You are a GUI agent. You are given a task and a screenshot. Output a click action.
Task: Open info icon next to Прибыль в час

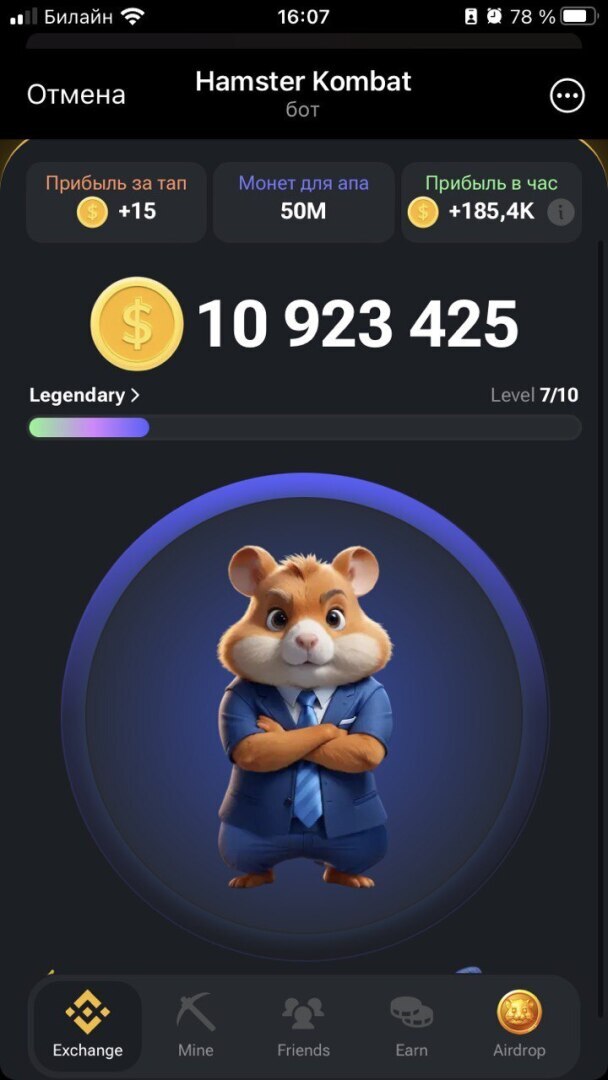[561, 212]
